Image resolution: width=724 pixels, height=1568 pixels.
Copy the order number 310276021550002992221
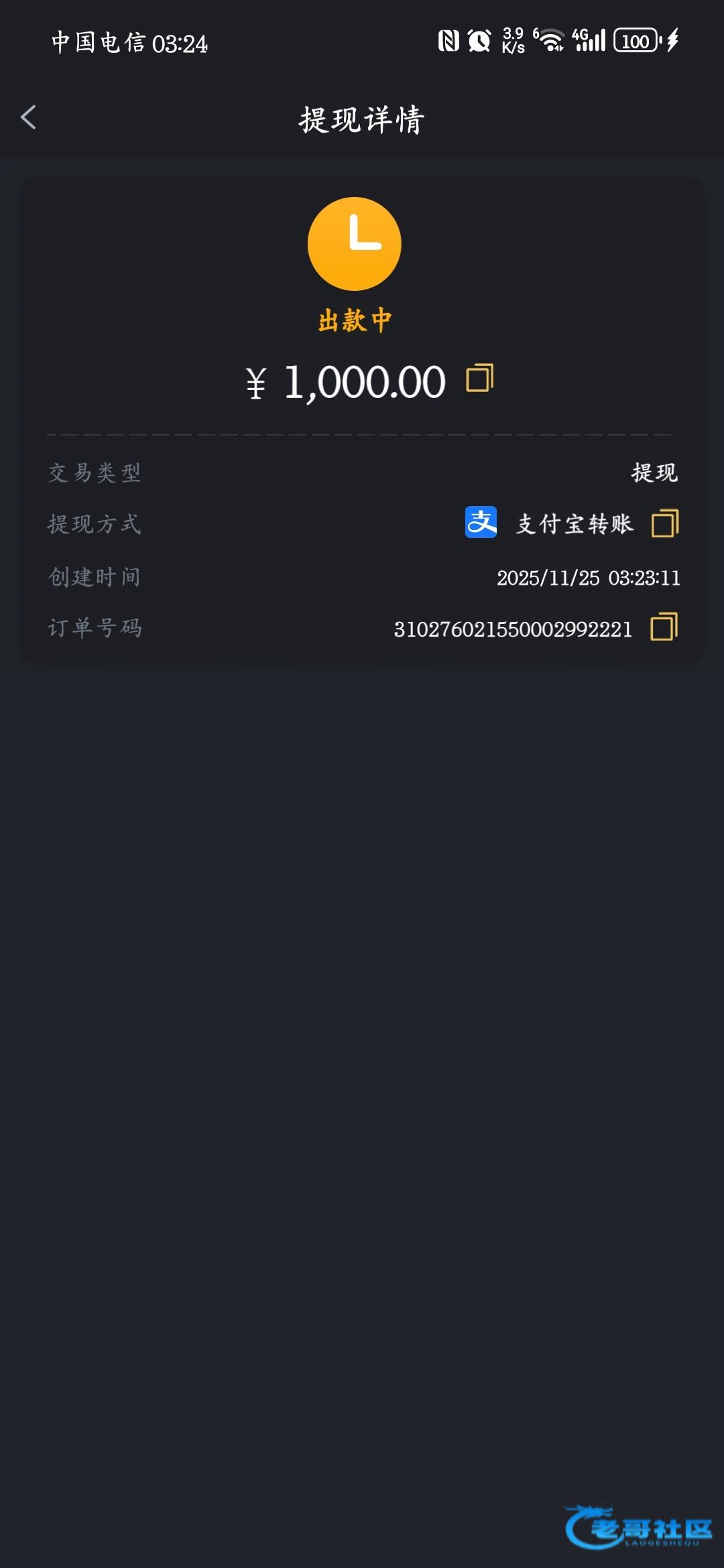click(x=664, y=627)
